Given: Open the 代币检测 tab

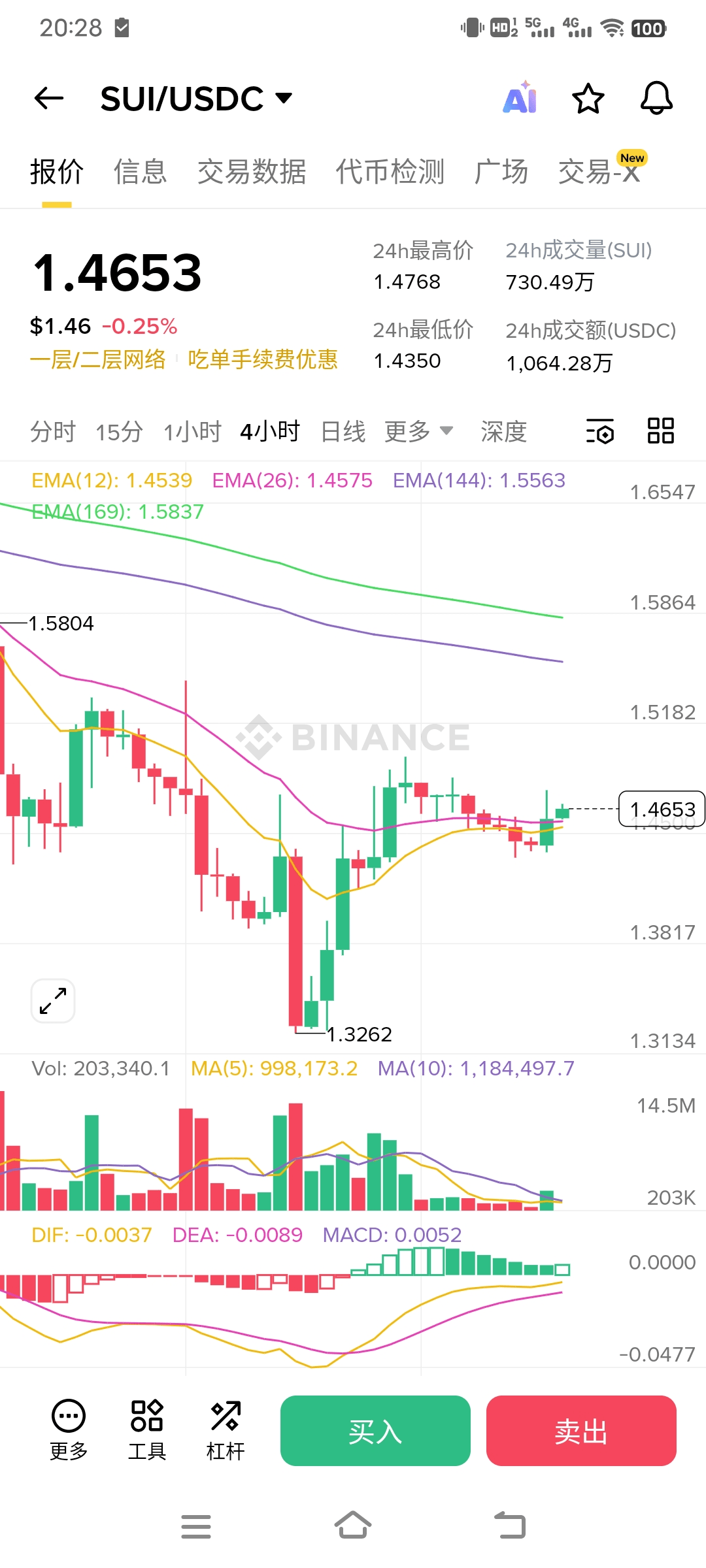Looking at the screenshot, I should 390,172.
